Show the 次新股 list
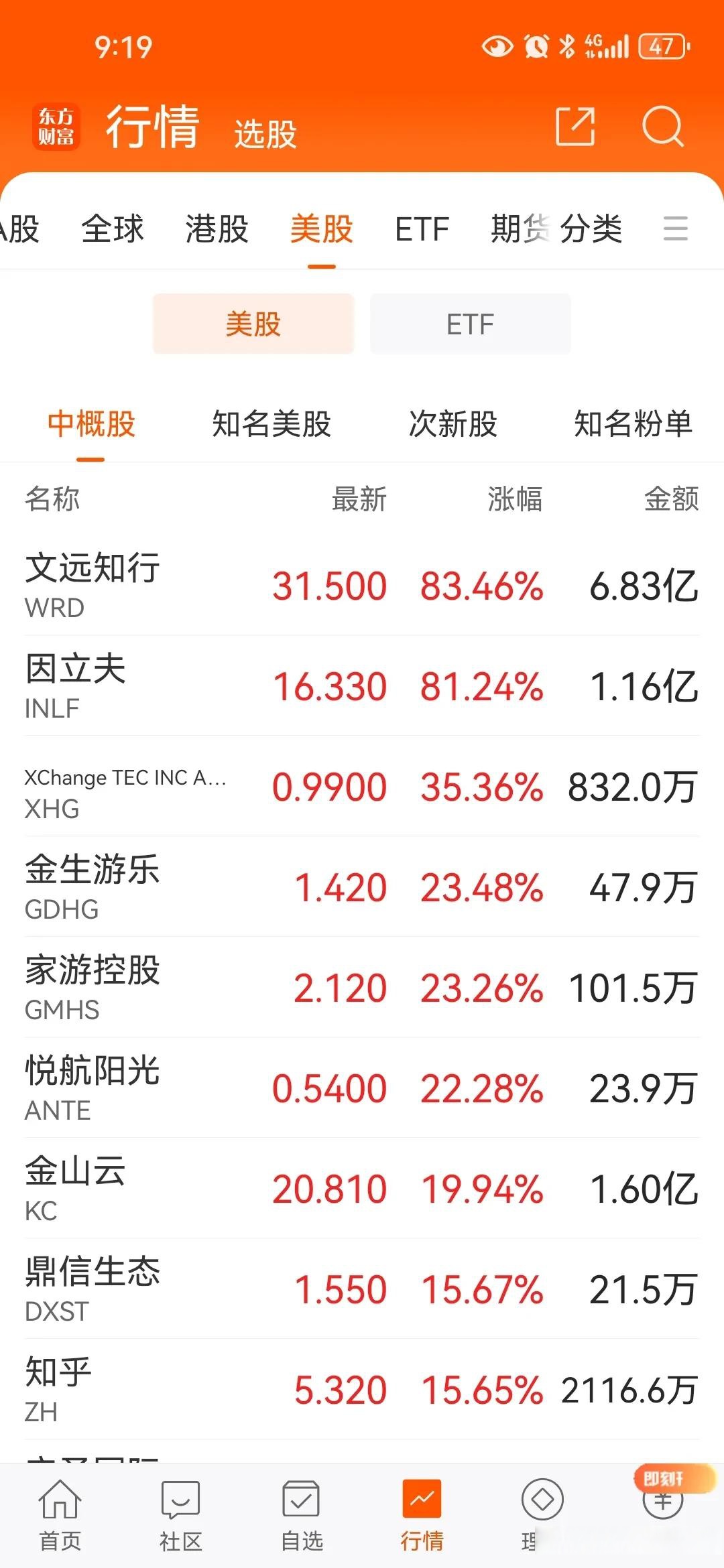724x1568 pixels. pos(453,424)
